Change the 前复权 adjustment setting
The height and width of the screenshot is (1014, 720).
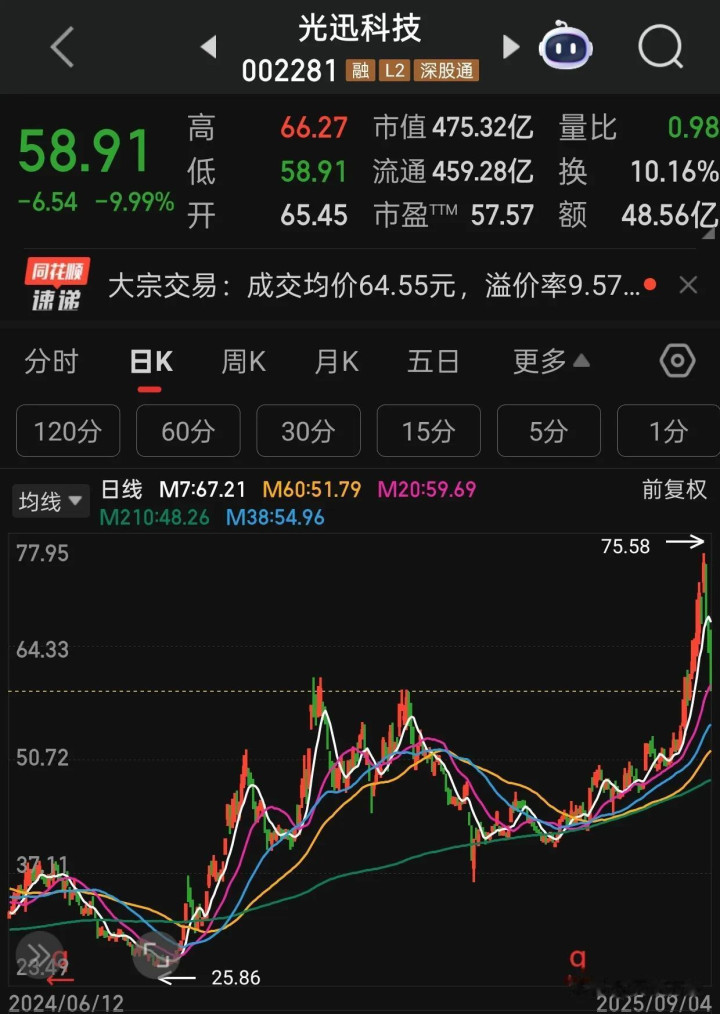tap(674, 490)
